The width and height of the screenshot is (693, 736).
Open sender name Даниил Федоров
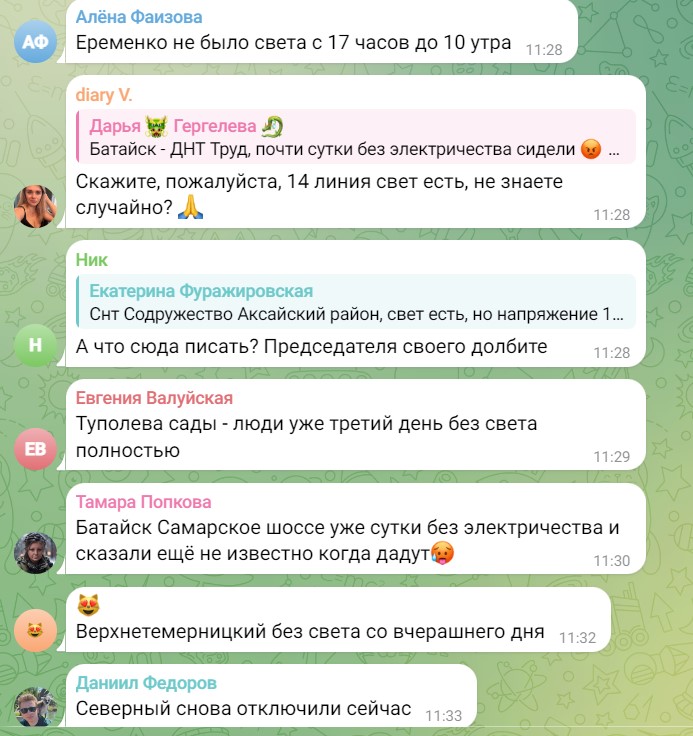point(146,683)
